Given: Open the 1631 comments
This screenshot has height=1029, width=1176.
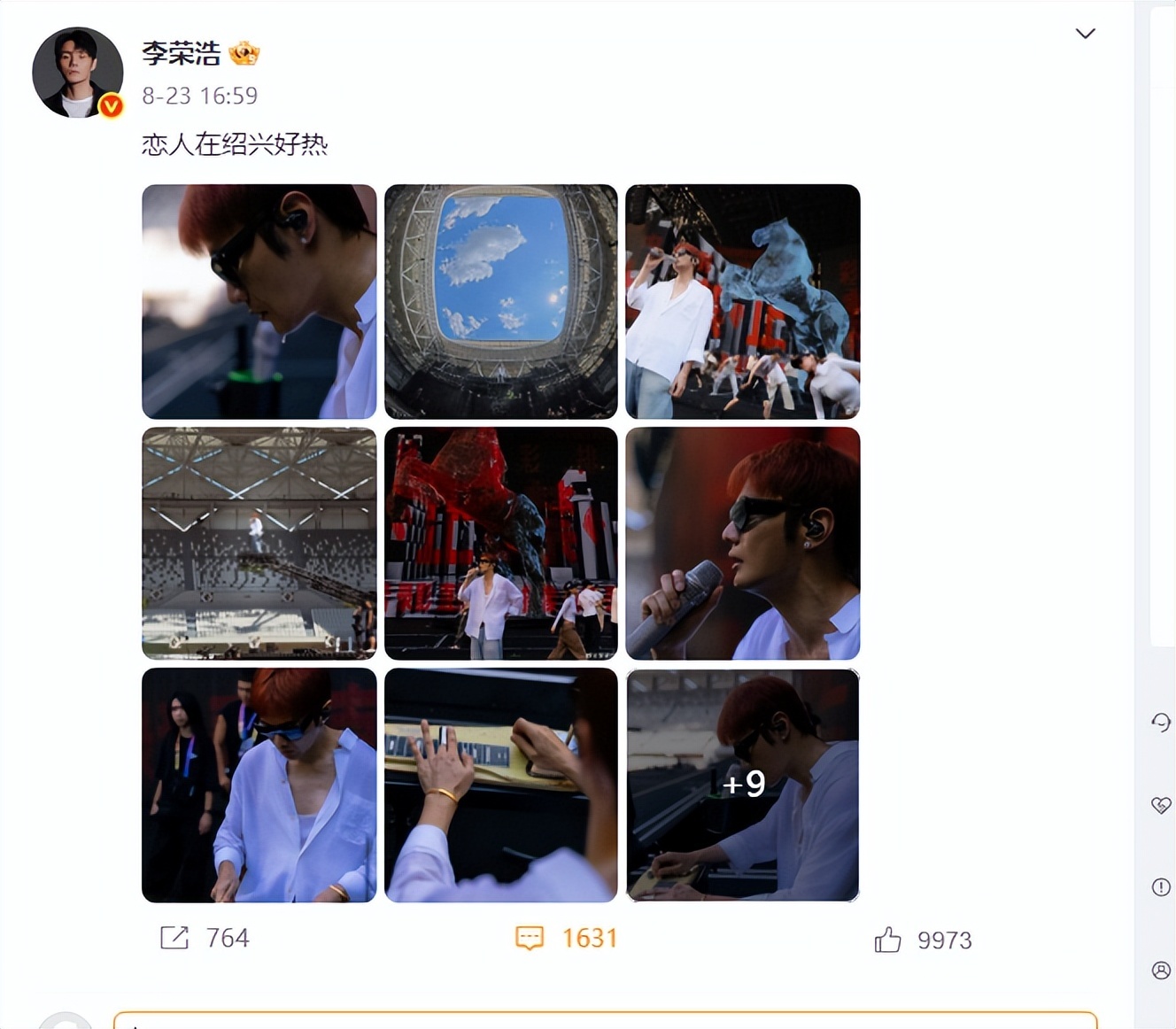Looking at the screenshot, I should 567,938.
